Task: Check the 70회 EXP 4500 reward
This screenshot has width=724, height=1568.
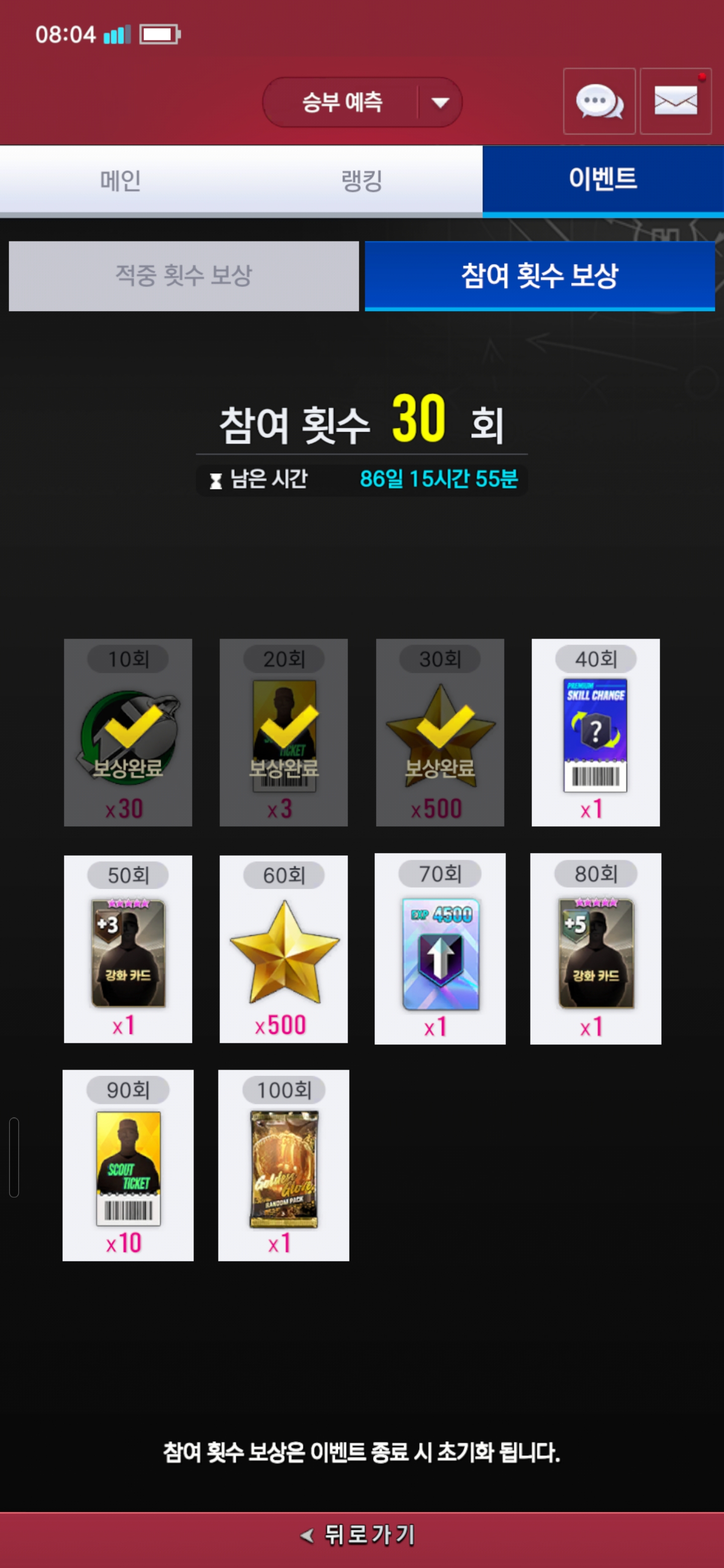Action: pos(439,948)
